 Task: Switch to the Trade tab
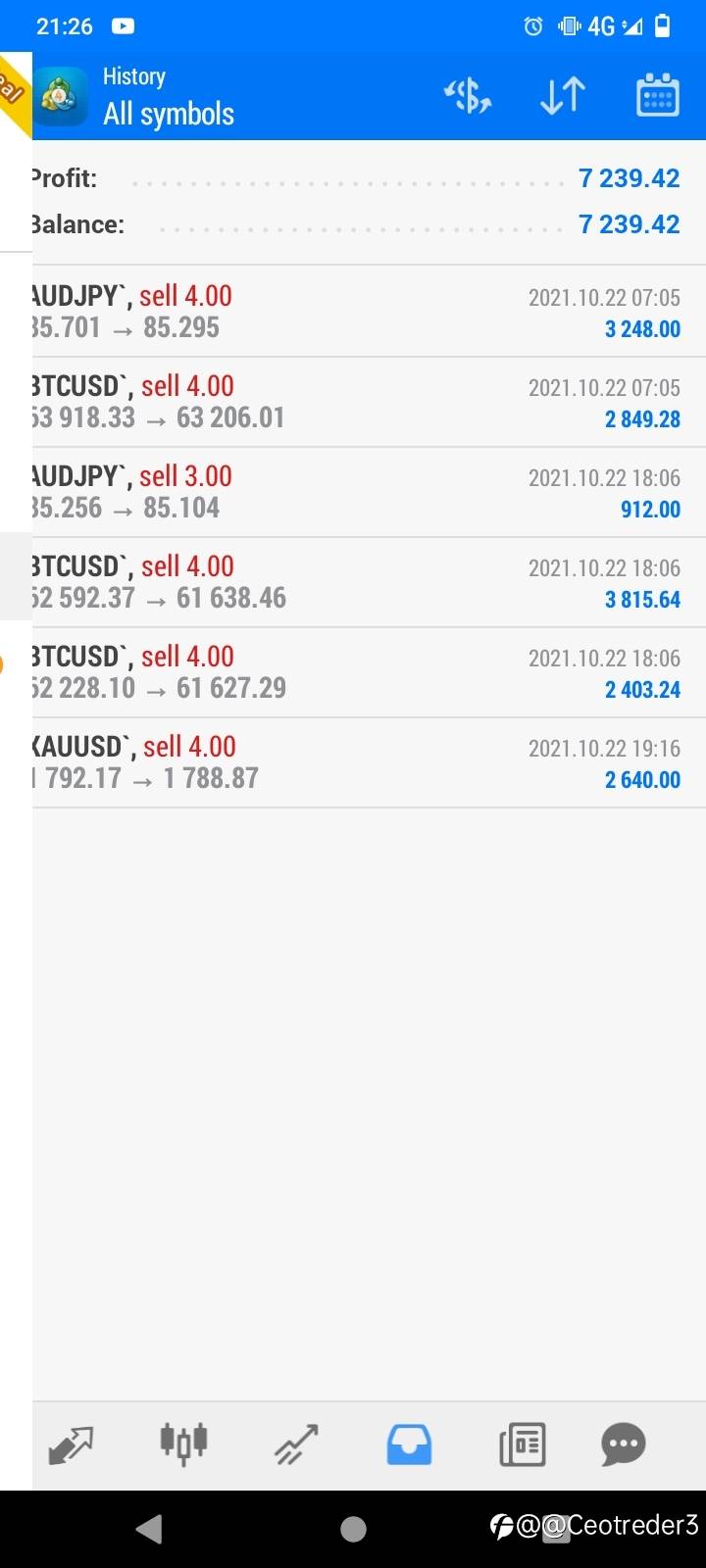coord(296,1445)
